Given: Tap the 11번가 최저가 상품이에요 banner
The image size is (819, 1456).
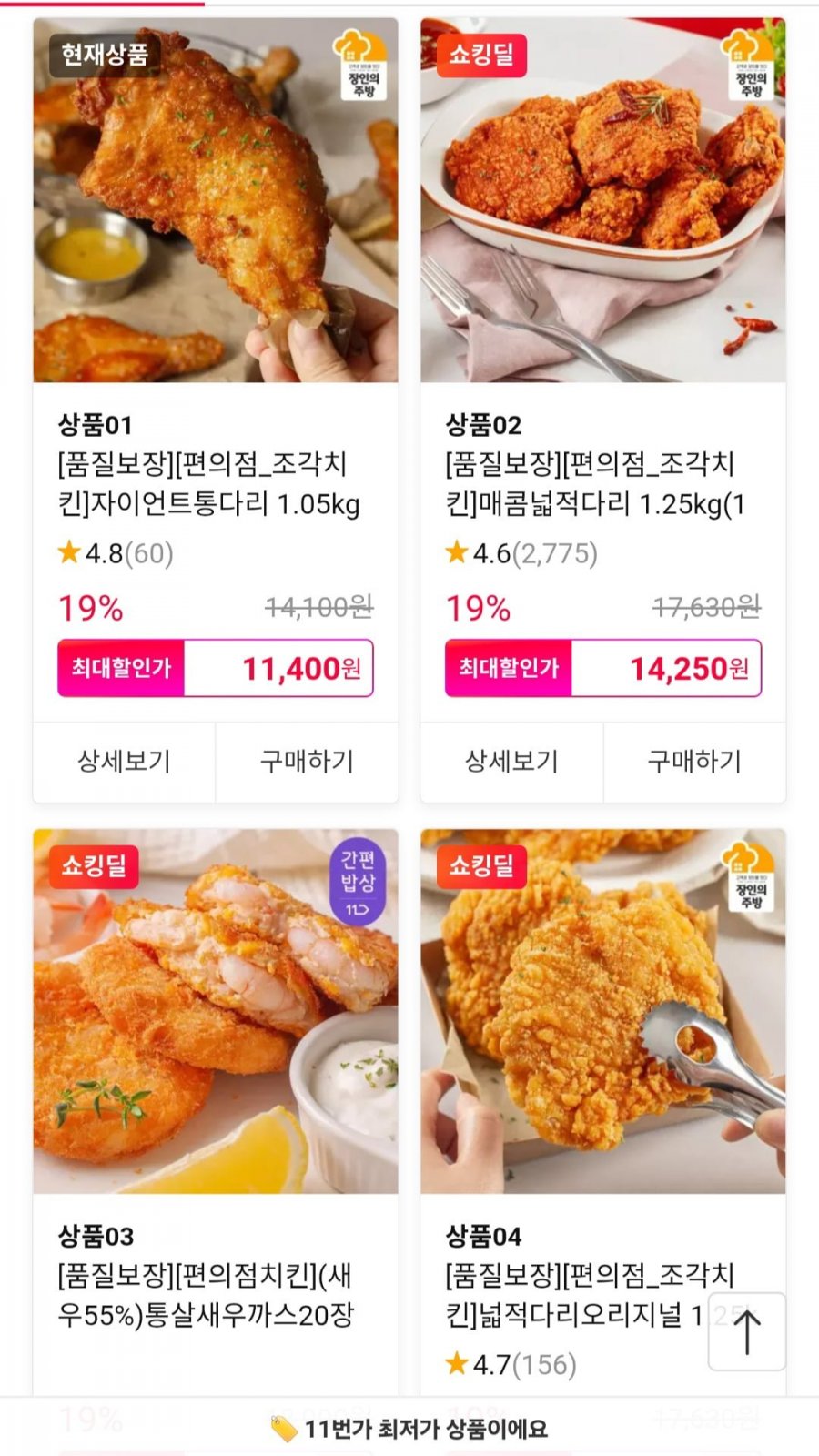Looking at the screenshot, I should tap(409, 1429).
